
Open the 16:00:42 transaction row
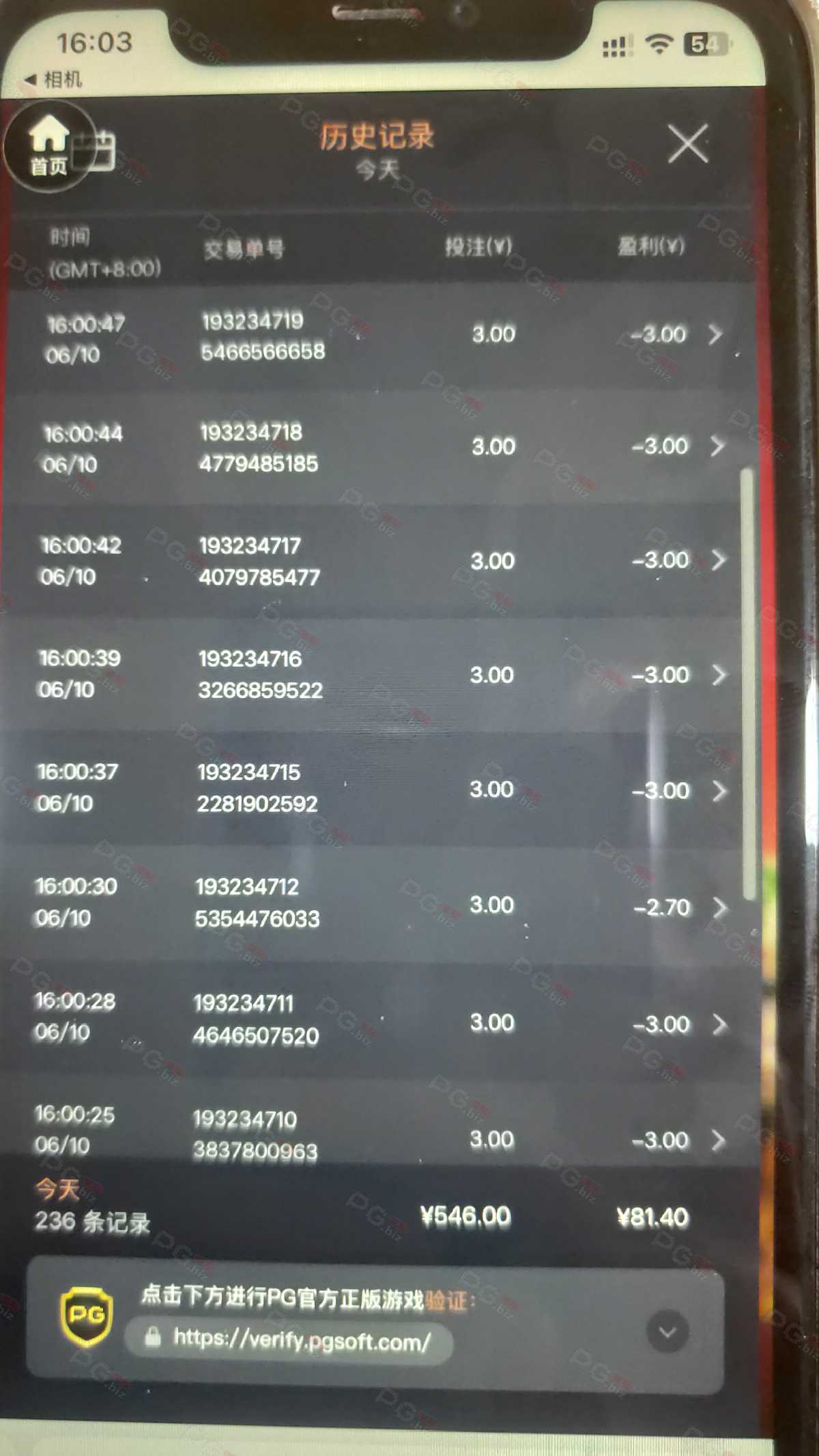(717, 560)
